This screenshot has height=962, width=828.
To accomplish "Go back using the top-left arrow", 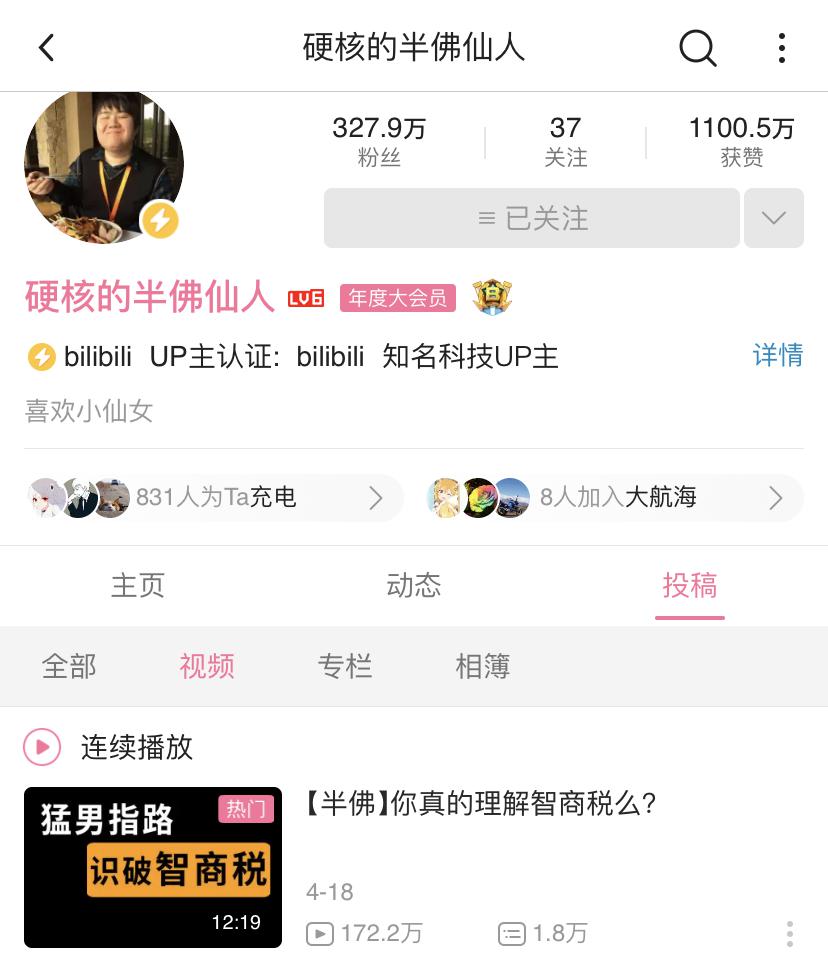I will pyautogui.click(x=46, y=47).
